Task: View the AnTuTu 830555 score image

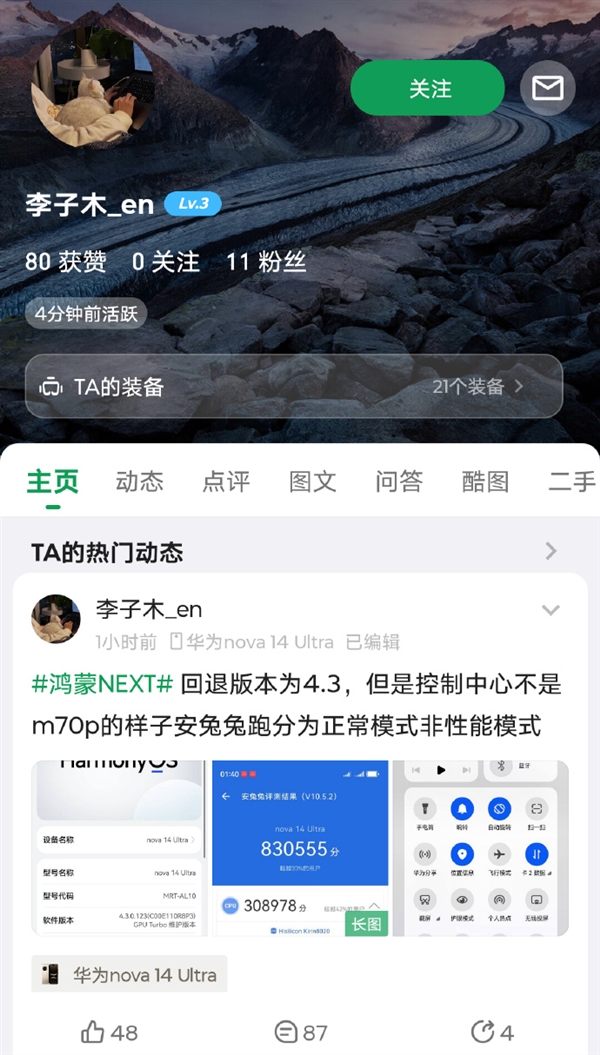Action: tap(300, 848)
